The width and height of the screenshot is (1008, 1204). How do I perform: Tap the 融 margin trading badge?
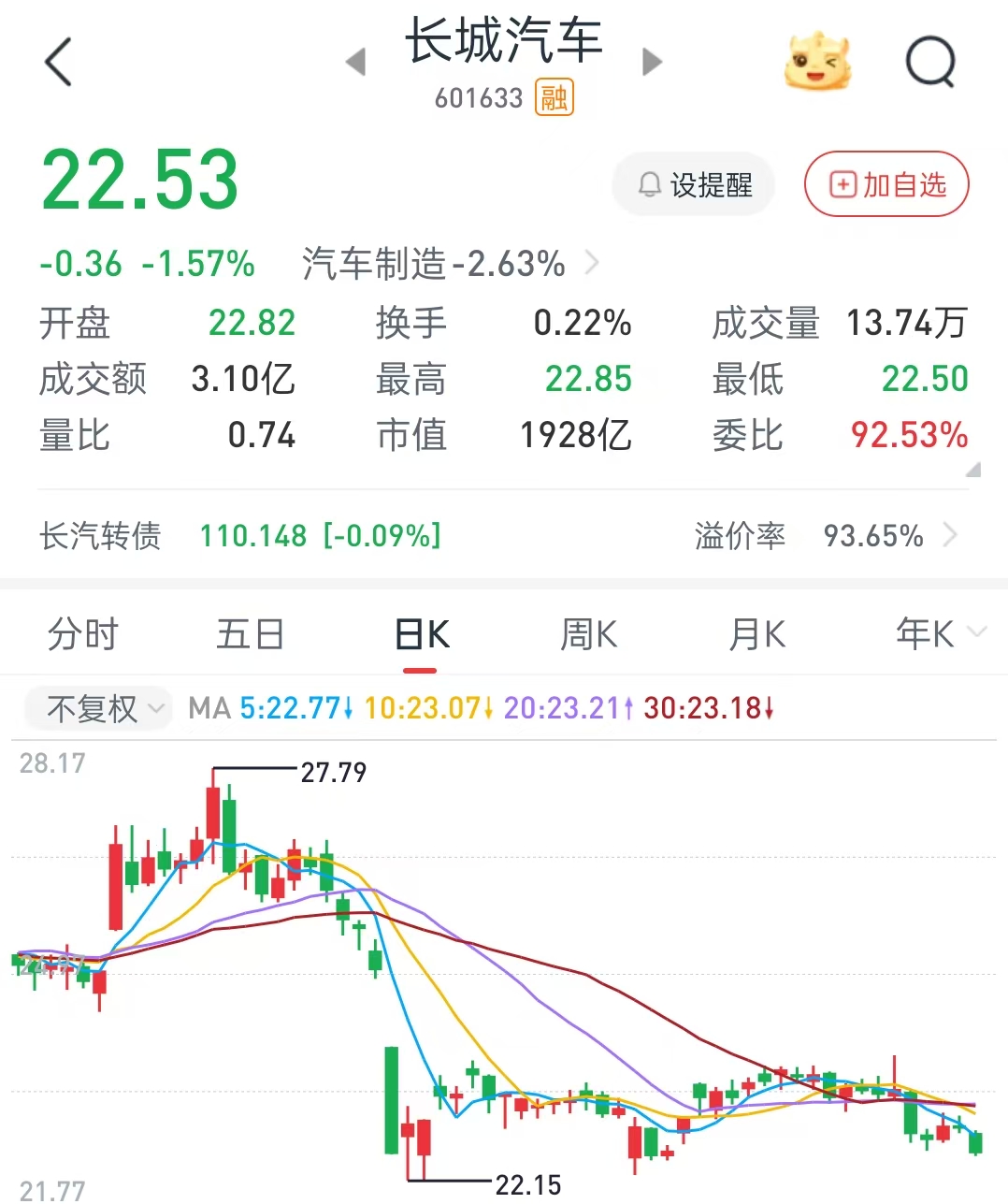[x=553, y=97]
